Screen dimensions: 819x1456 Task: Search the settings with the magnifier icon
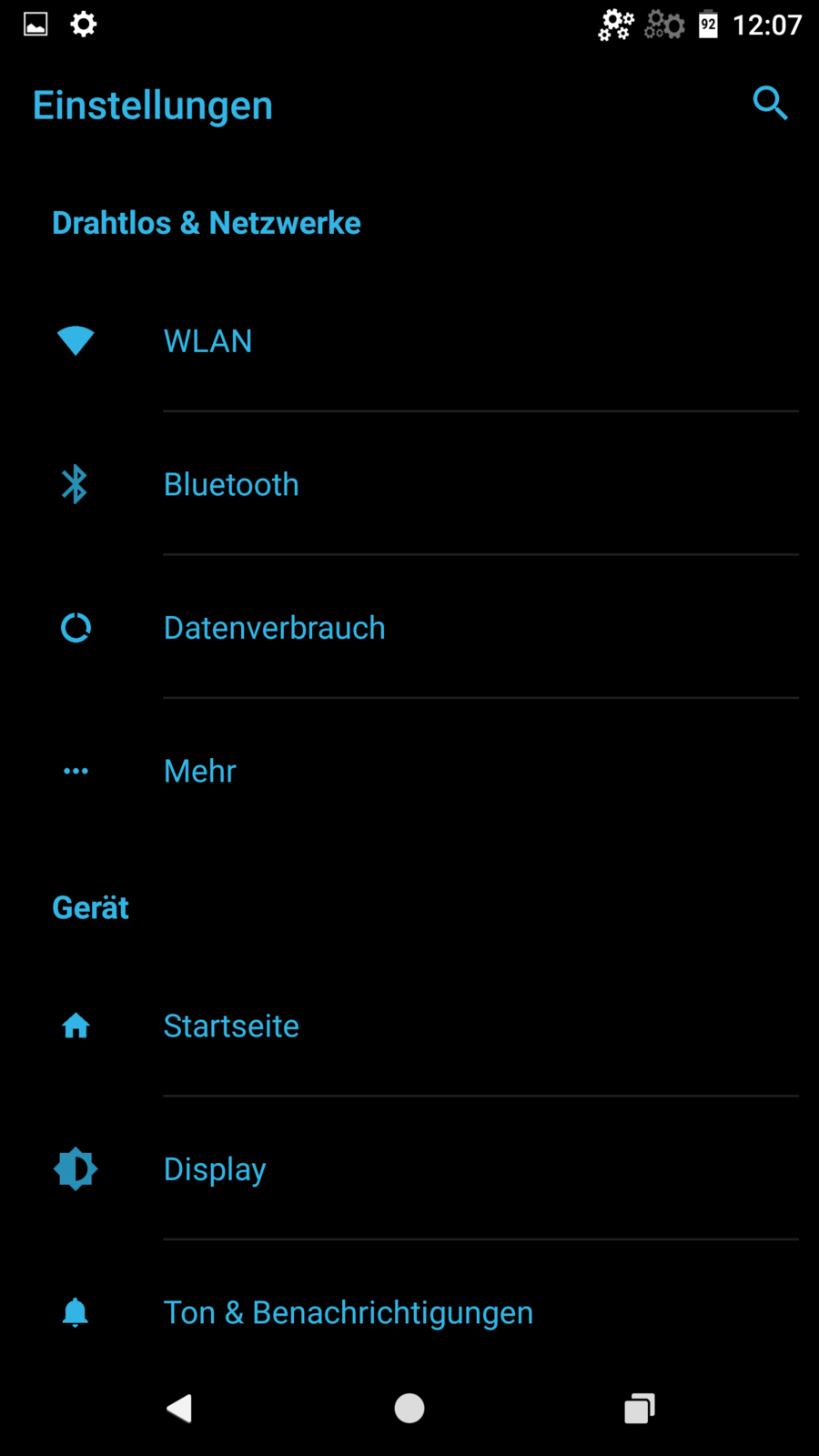click(x=770, y=104)
